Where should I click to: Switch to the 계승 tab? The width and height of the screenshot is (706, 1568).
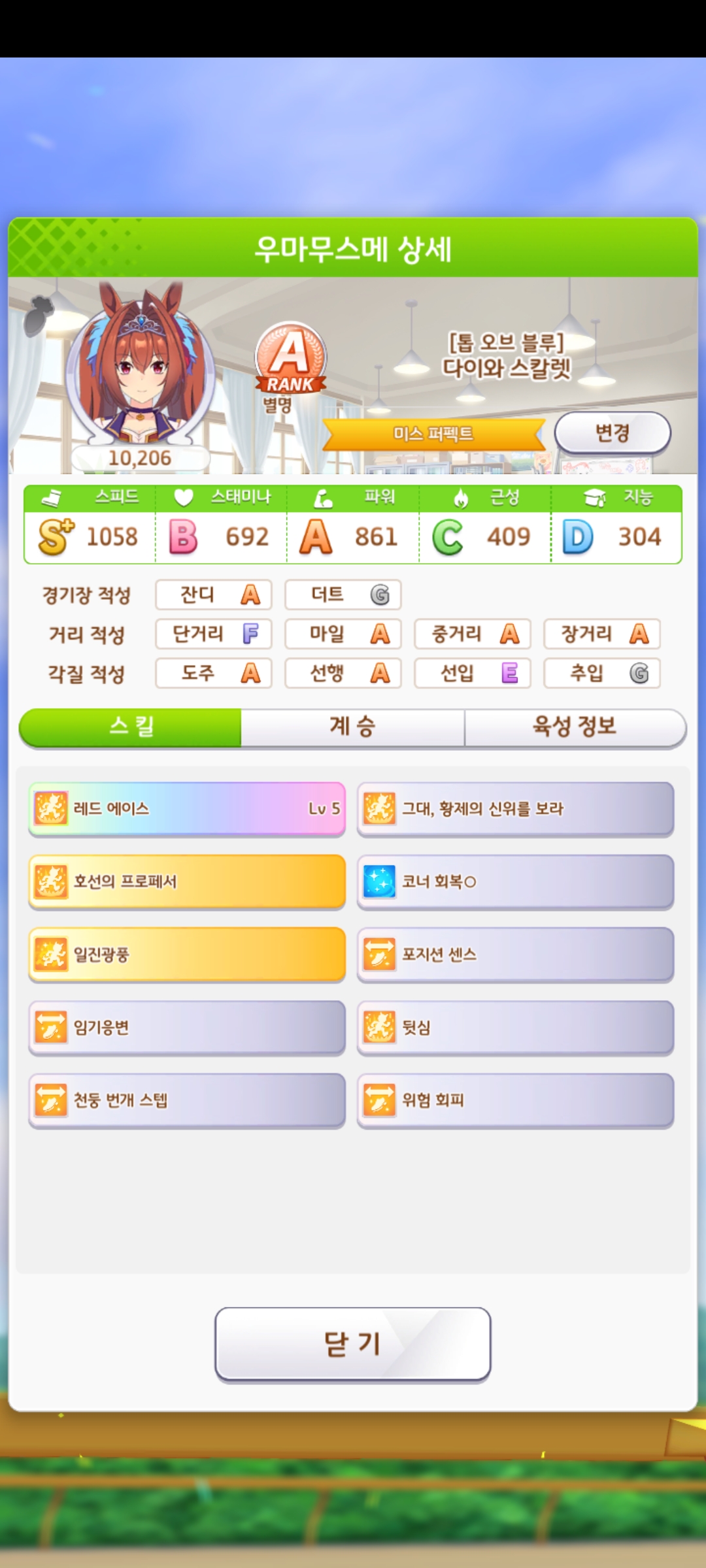(352, 727)
